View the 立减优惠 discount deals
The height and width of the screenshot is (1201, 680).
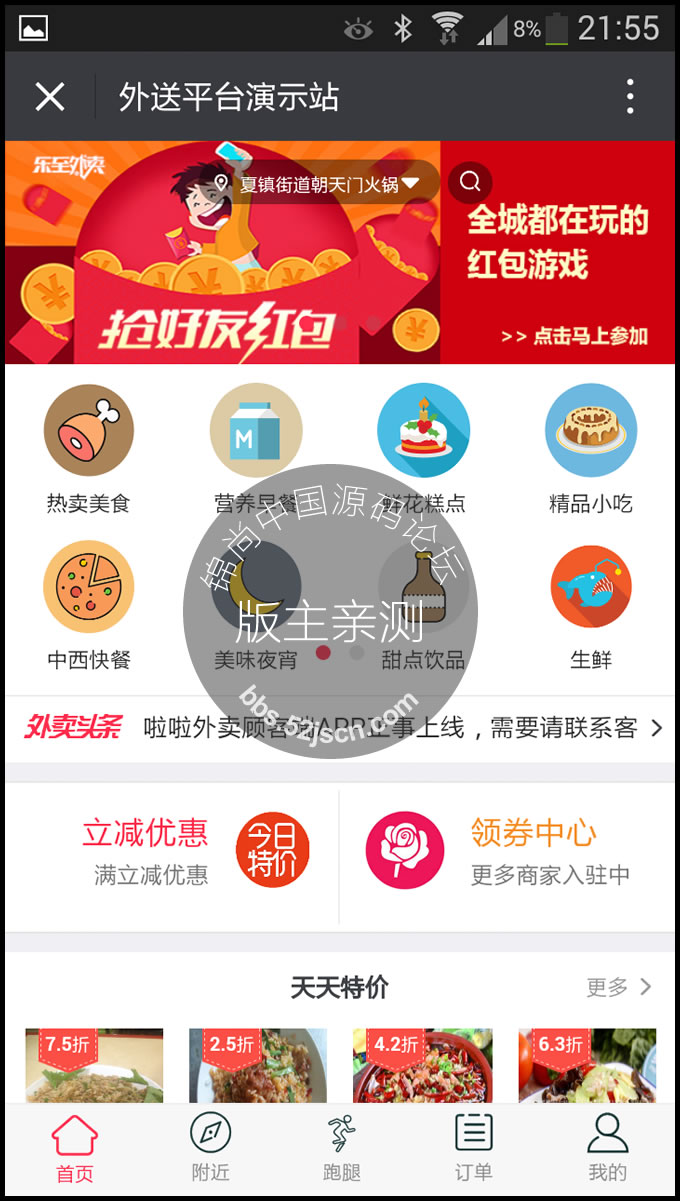point(172,850)
